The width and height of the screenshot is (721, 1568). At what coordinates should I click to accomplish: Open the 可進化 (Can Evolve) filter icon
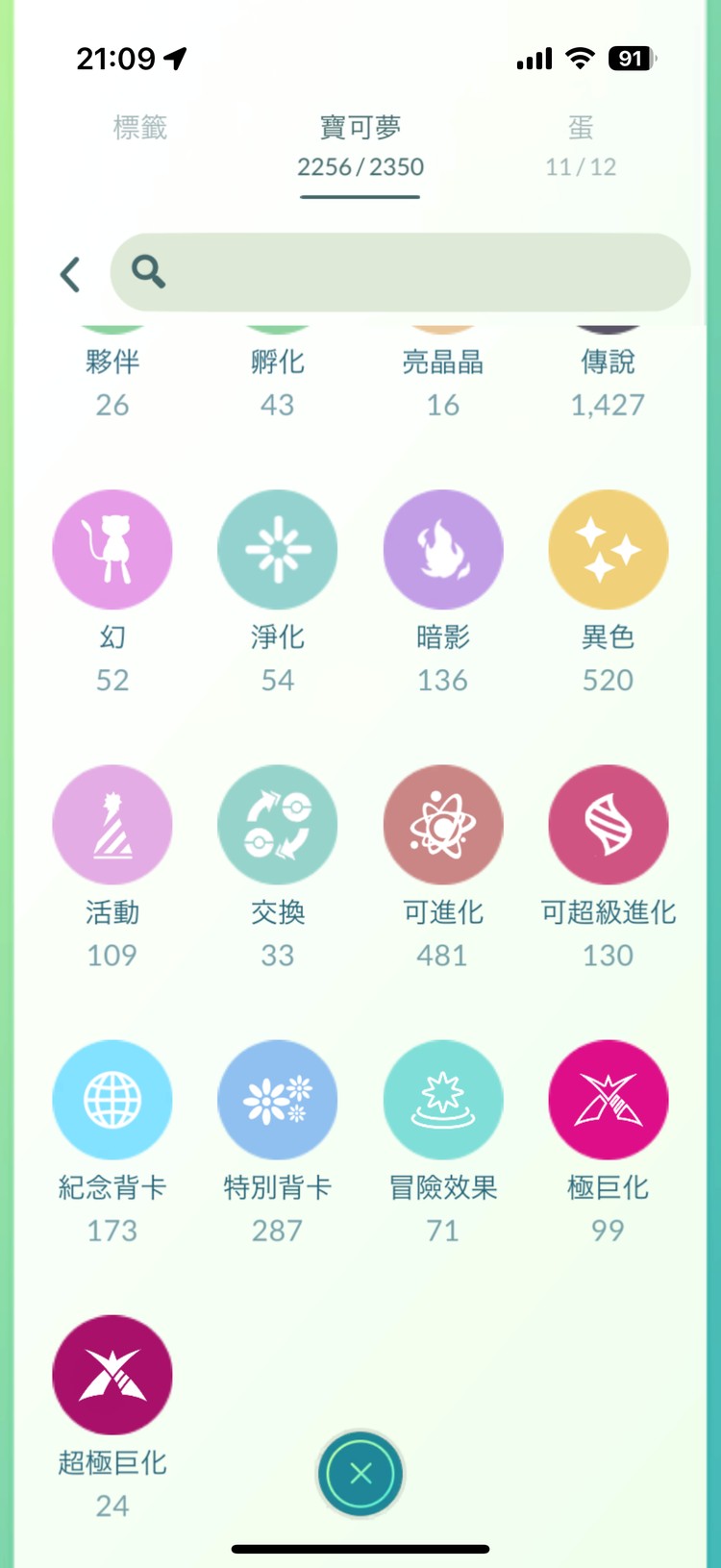click(443, 824)
